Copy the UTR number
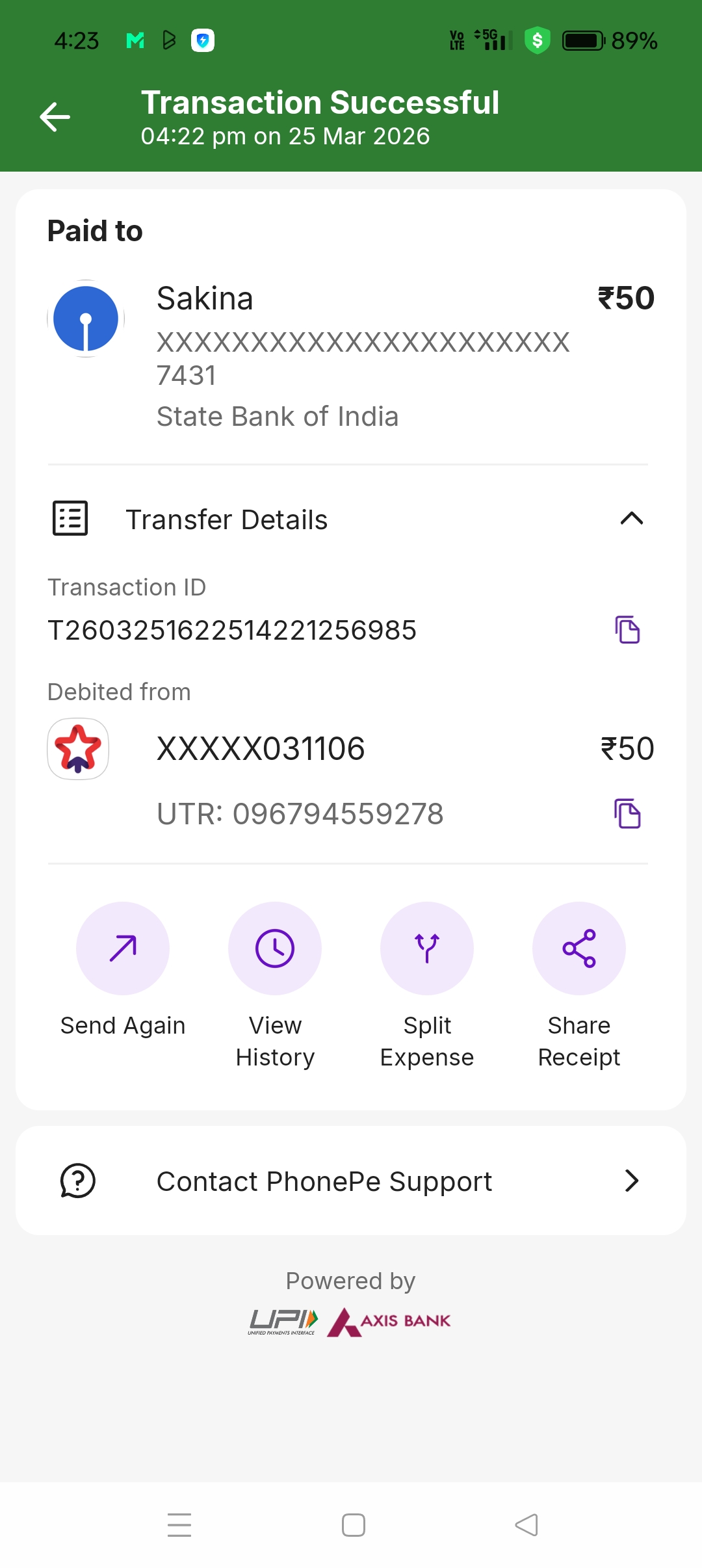The image size is (702, 1568). [x=627, y=814]
